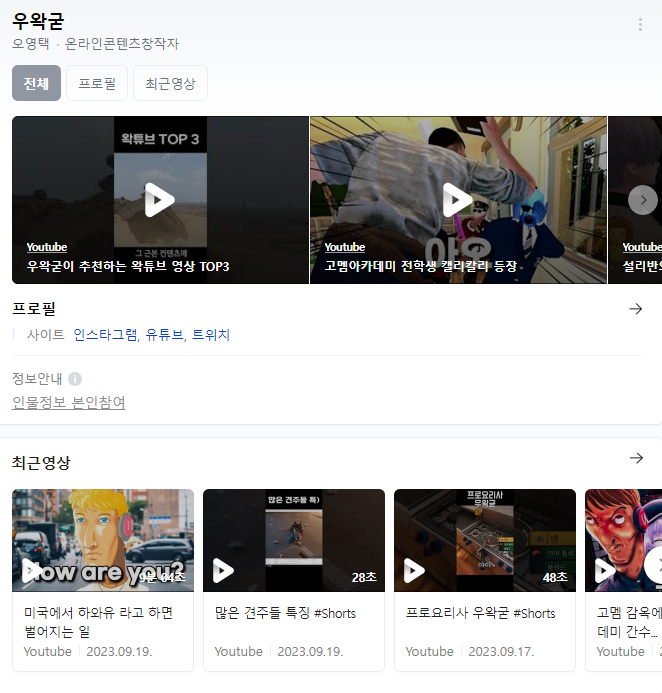This screenshot has height=693, width=662.
Task: Select the 전체 tab
Action: tap(37, 84)
